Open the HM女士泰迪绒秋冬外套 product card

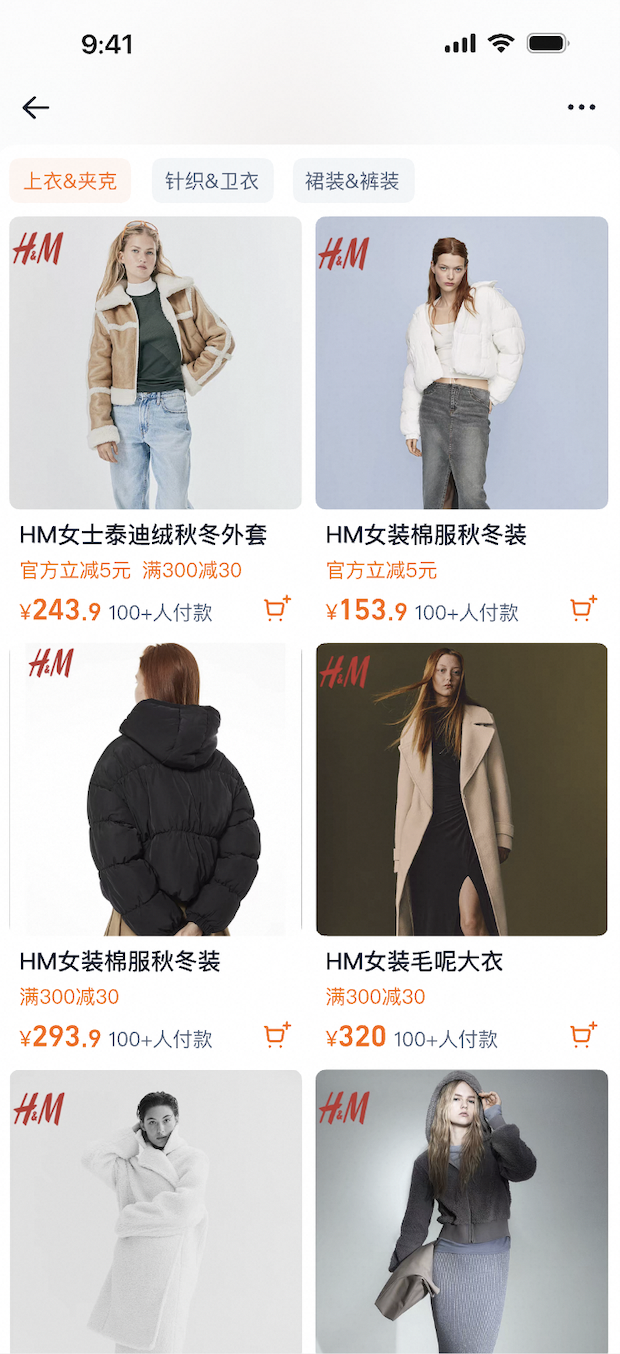[x=155, y=363]
